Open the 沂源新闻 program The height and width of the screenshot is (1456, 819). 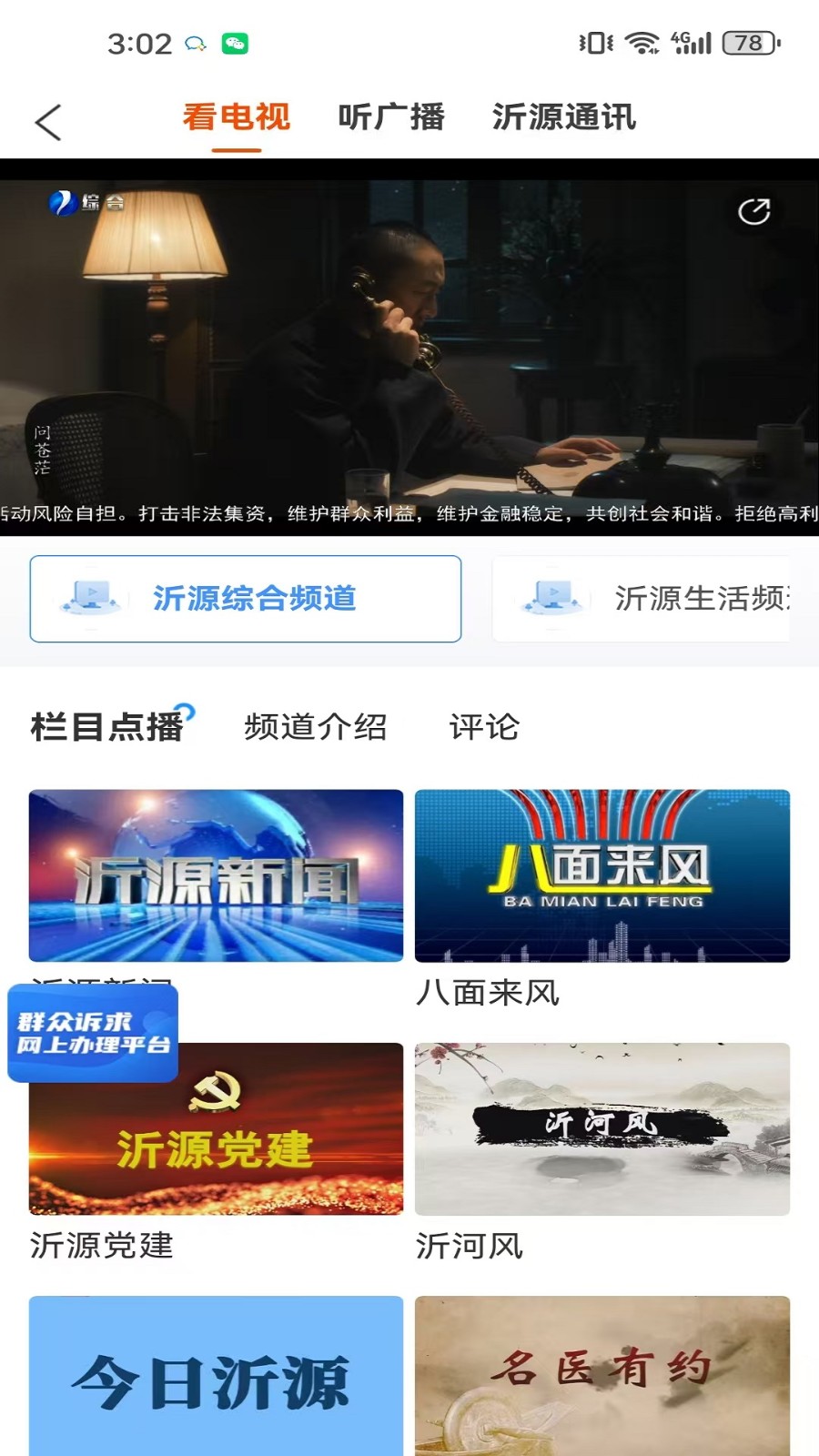coord(216,875)
